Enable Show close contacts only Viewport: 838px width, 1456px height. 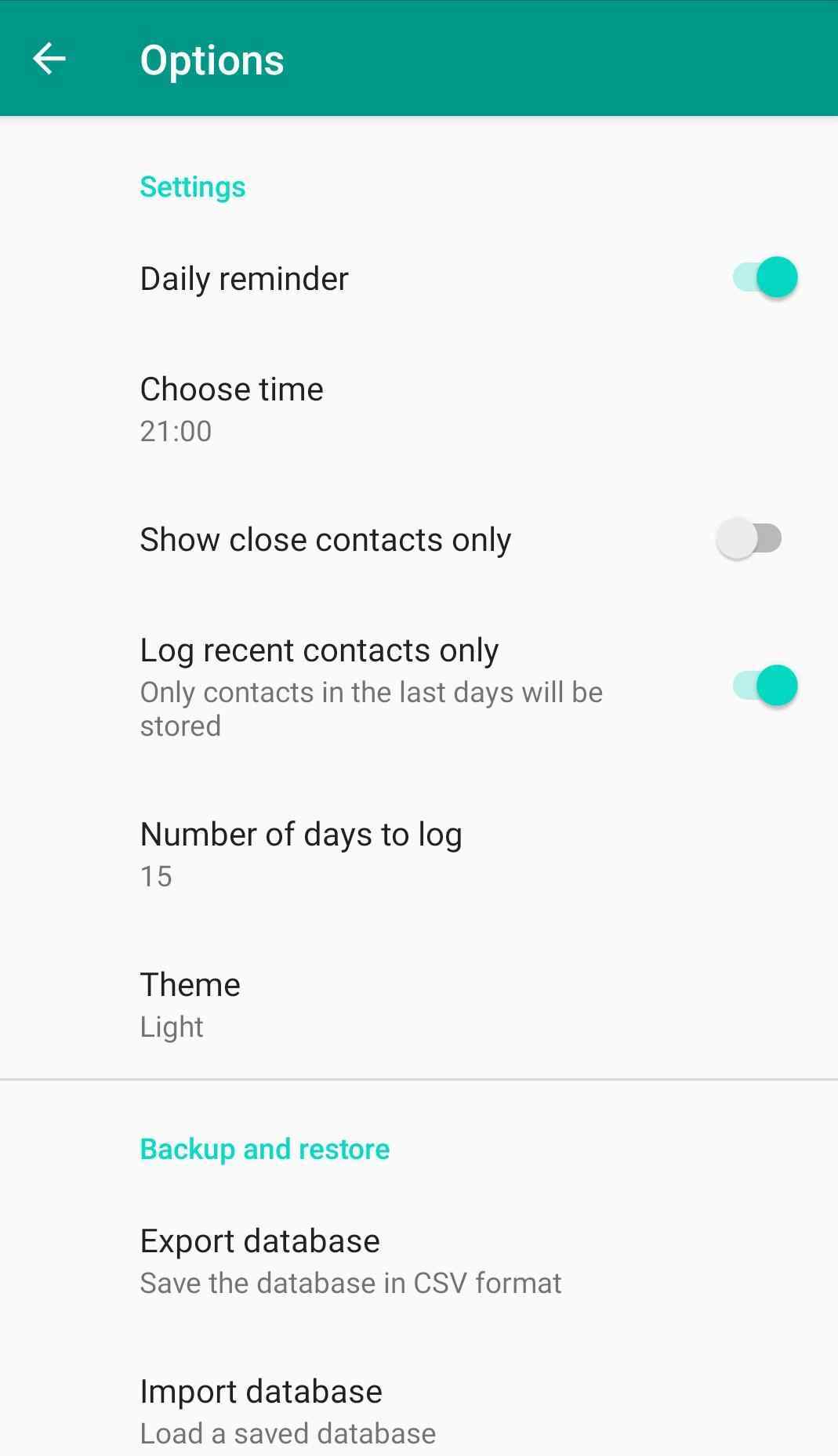click(x=750, y=538)
